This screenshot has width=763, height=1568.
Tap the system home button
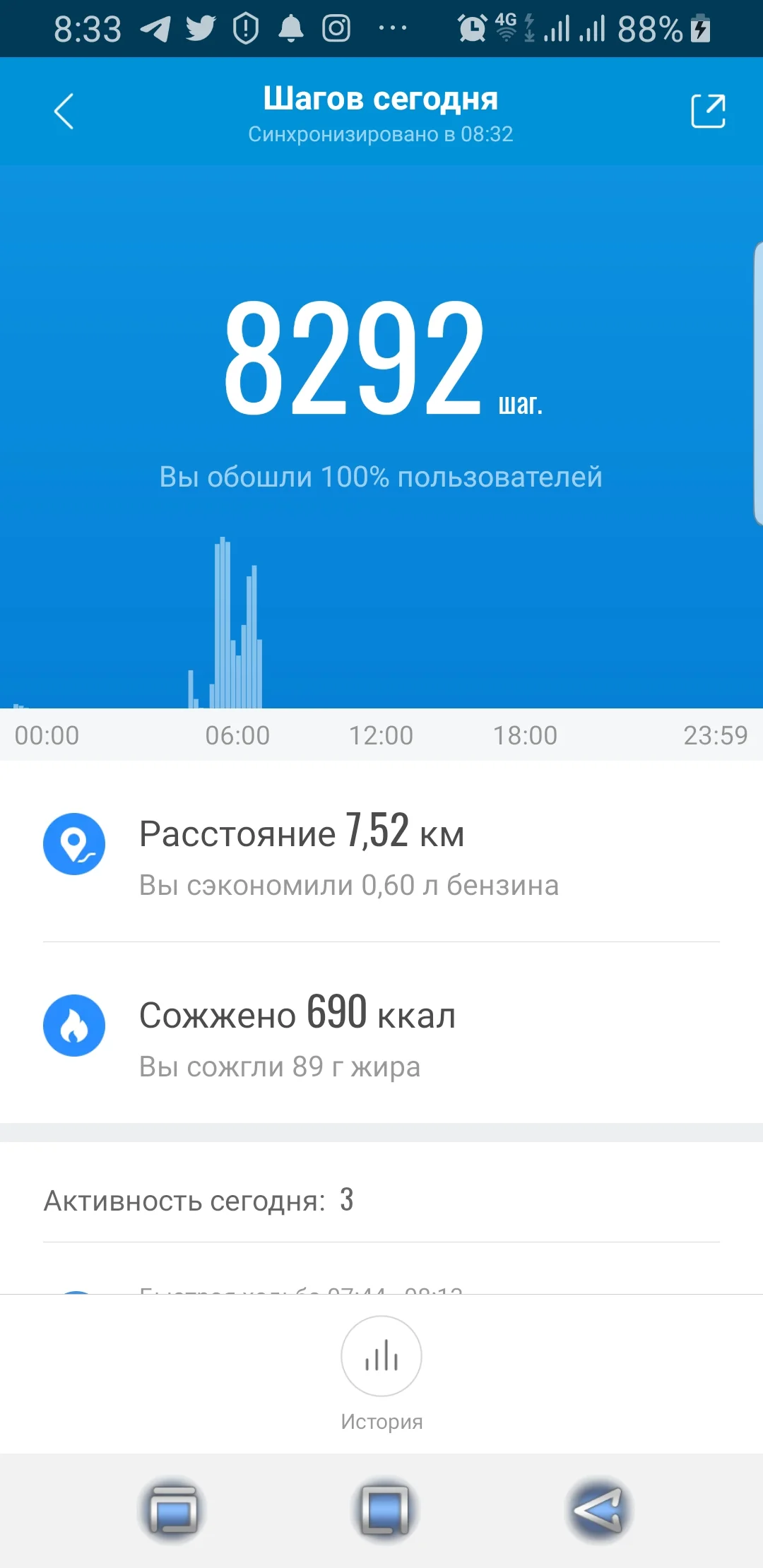tap(384, 1510)
